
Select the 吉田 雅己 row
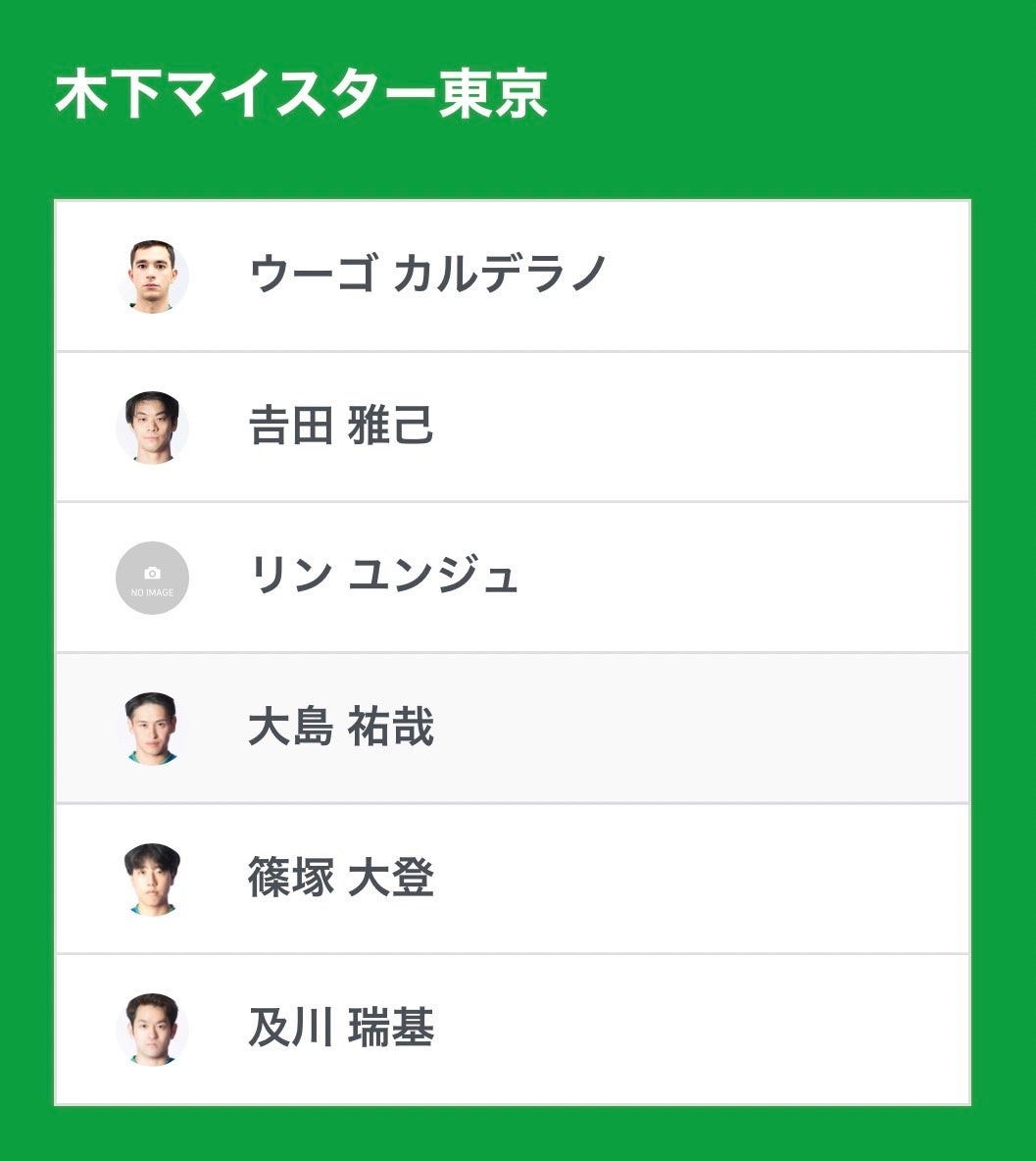341,427
